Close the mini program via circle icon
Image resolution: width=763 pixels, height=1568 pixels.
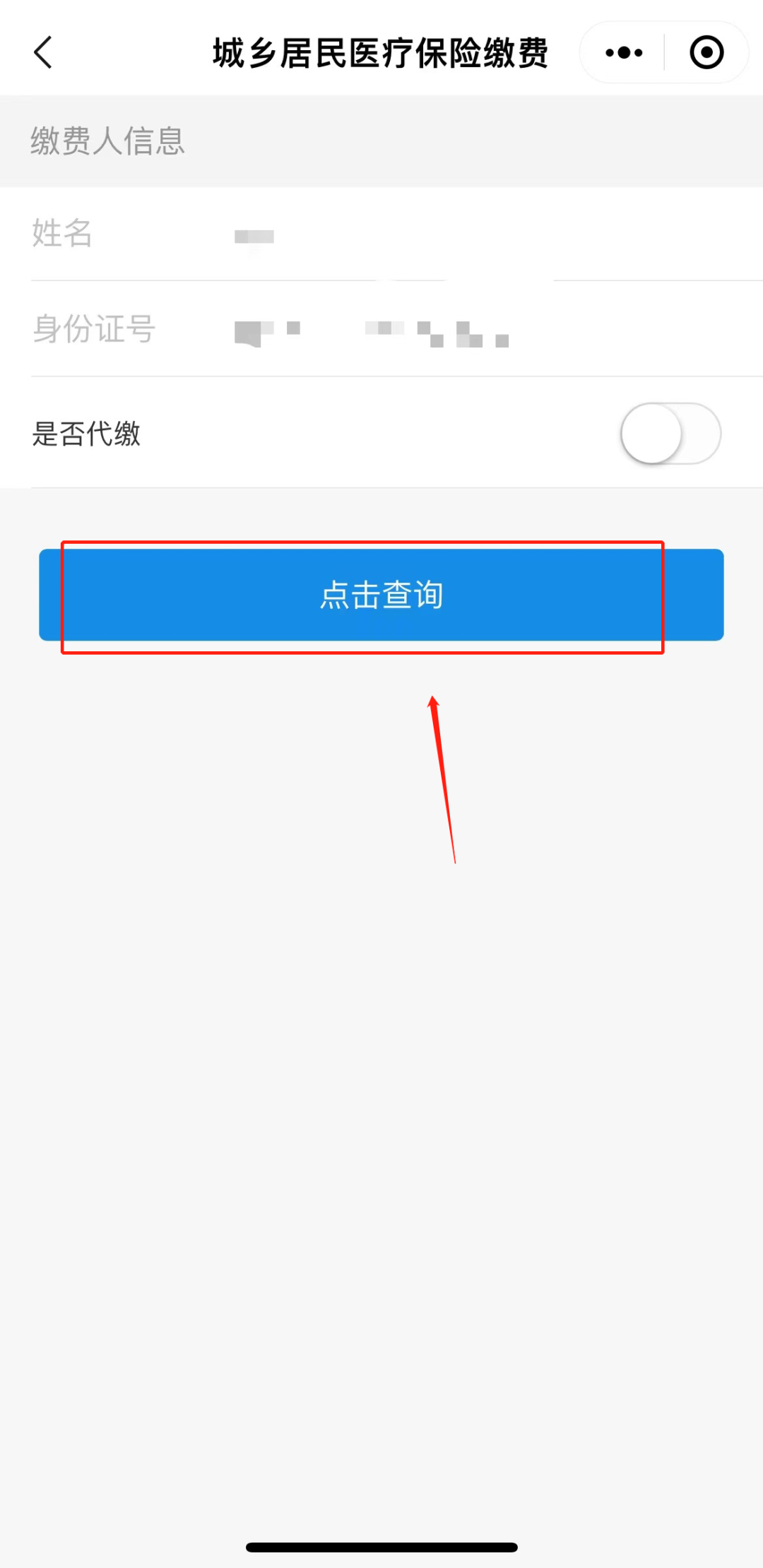706,53
